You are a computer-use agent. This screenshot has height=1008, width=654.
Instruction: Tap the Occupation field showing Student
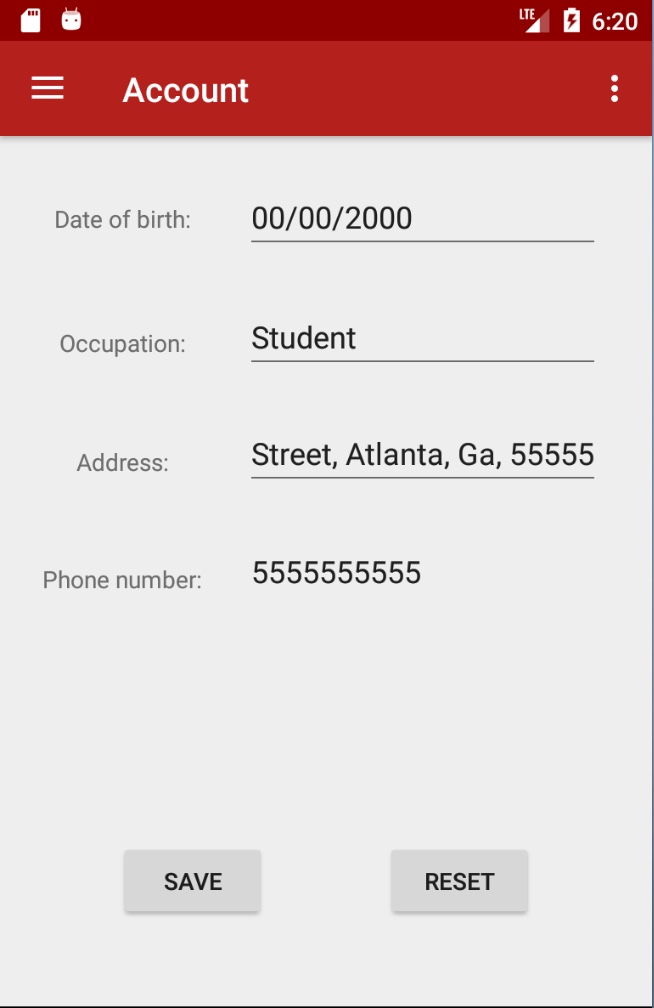pyautogui.click(x=421, y=338)
